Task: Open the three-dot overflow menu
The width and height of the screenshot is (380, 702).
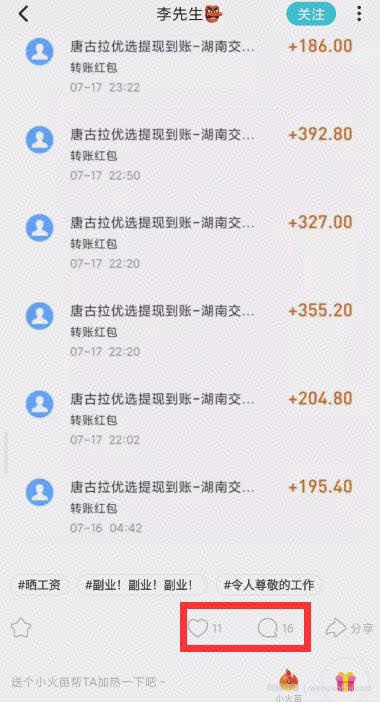Action: click(x=359, y=14)
